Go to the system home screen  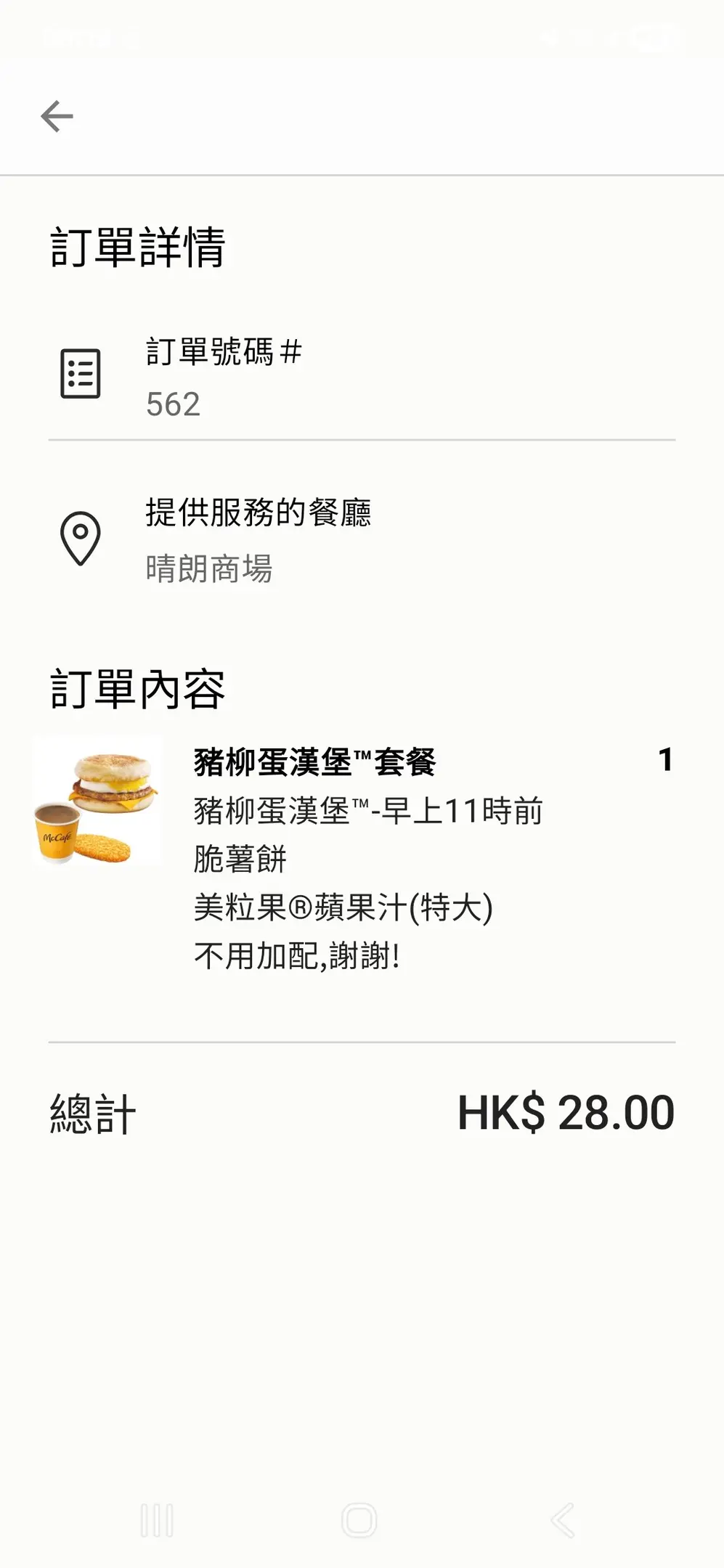[359, 1520]
